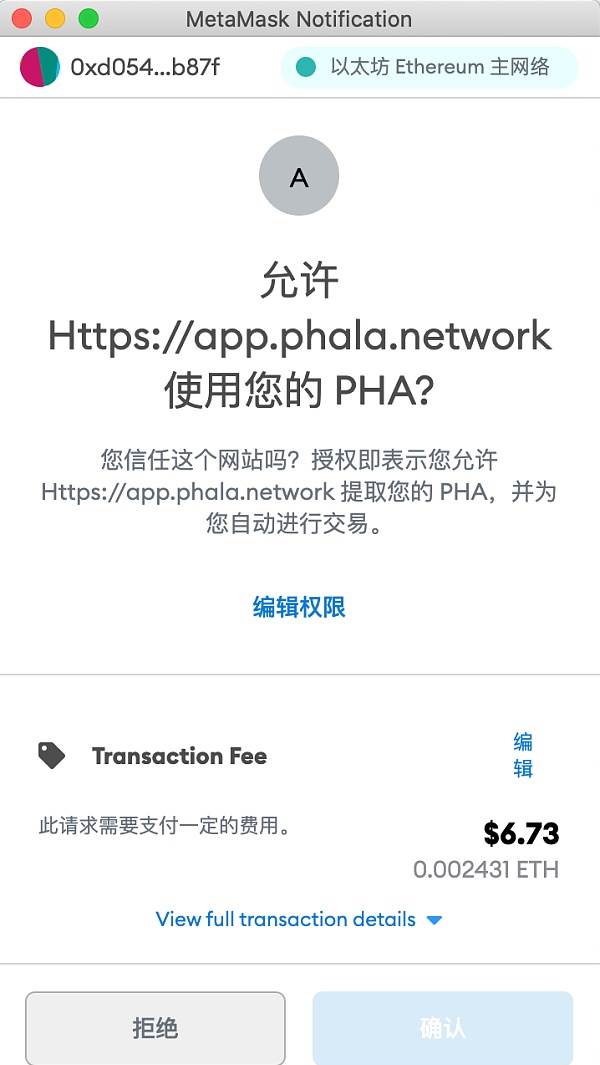Tap the 编辑权限 link
This screenshot has width=600, height=1065.
coord(299,607)
